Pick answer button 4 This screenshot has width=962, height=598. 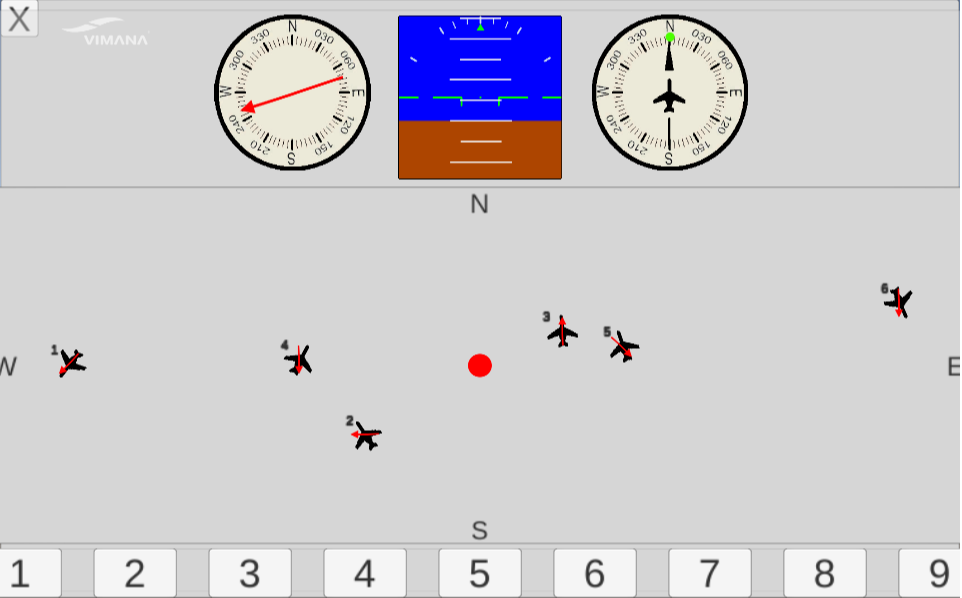point(365,573)
